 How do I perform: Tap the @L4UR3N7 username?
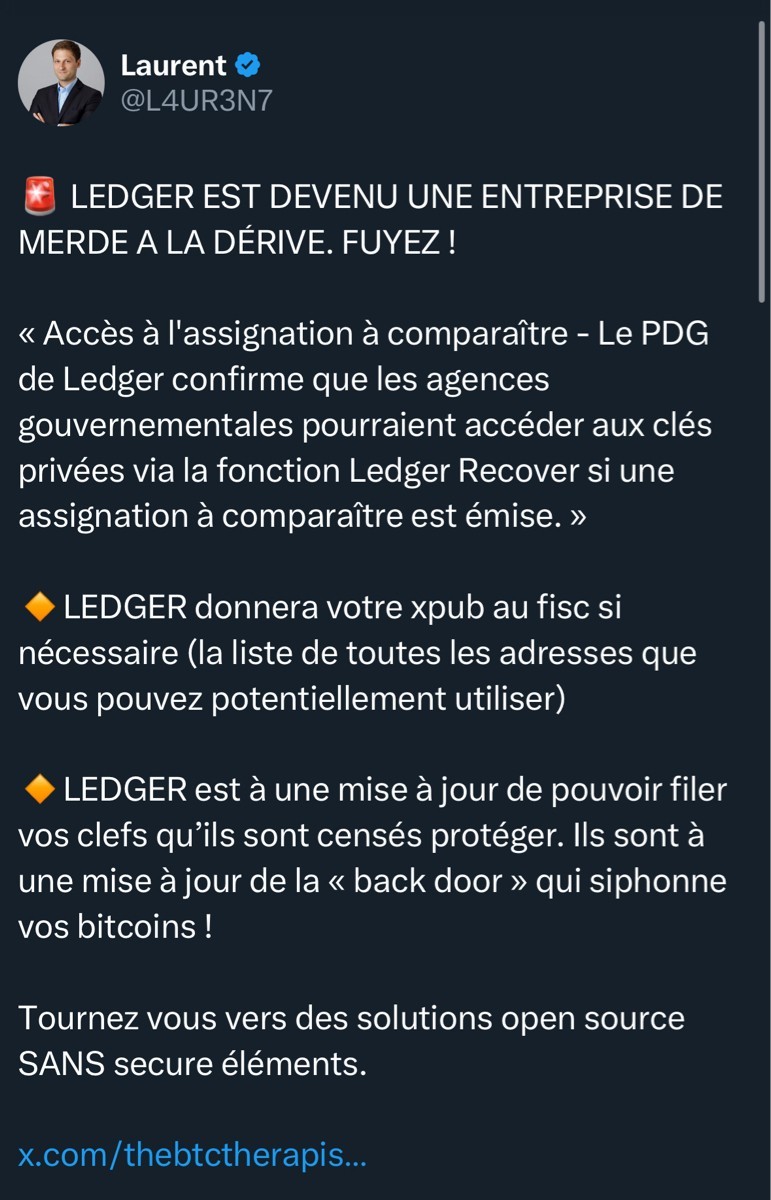pos(196,101)
